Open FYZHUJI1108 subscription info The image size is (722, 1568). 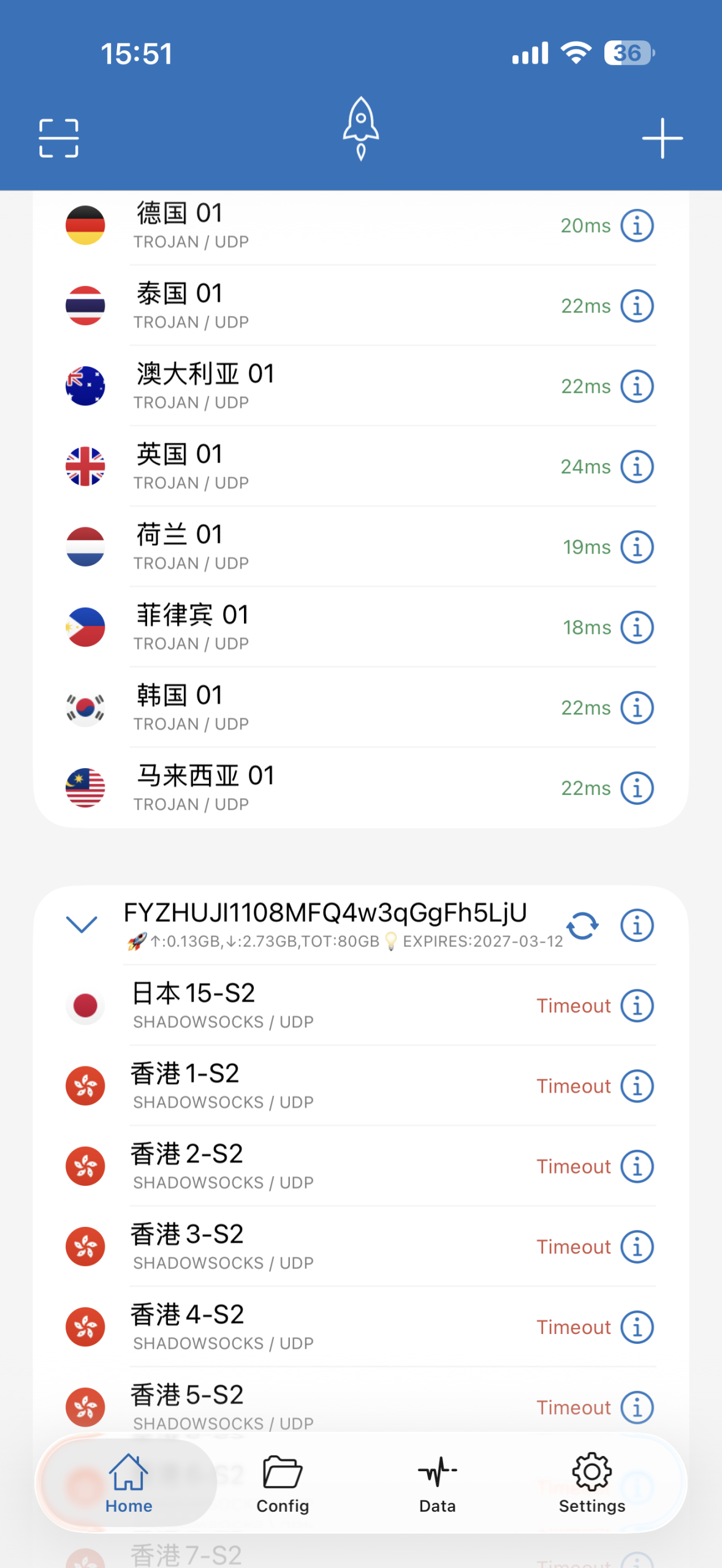click(x=637, y=925)
